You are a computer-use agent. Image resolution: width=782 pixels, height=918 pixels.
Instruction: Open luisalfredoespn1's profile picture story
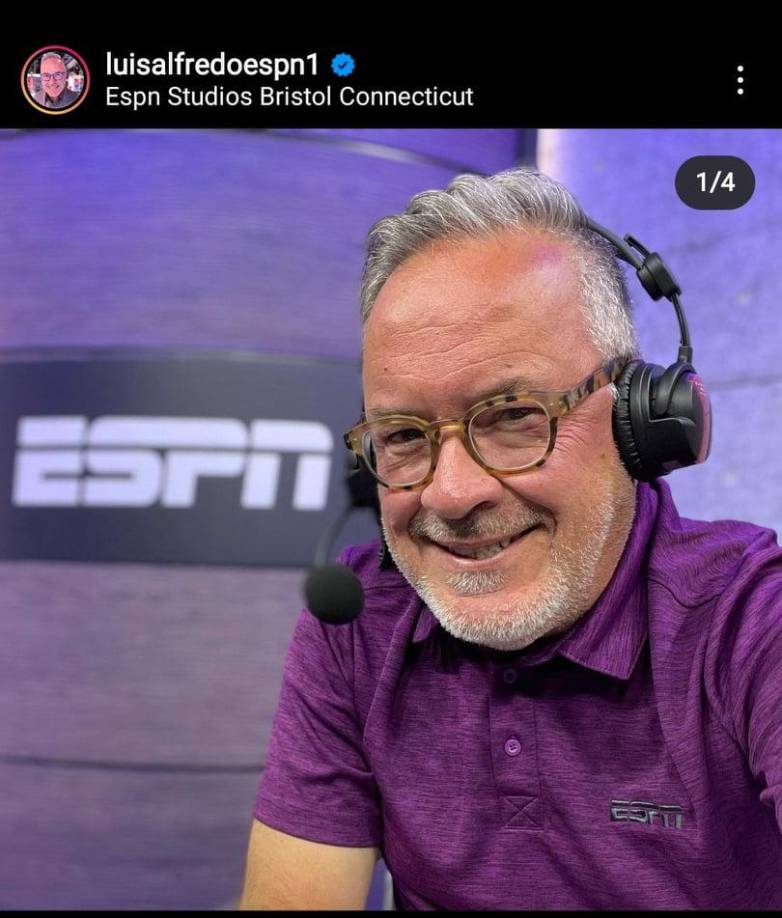coord(55,80)
